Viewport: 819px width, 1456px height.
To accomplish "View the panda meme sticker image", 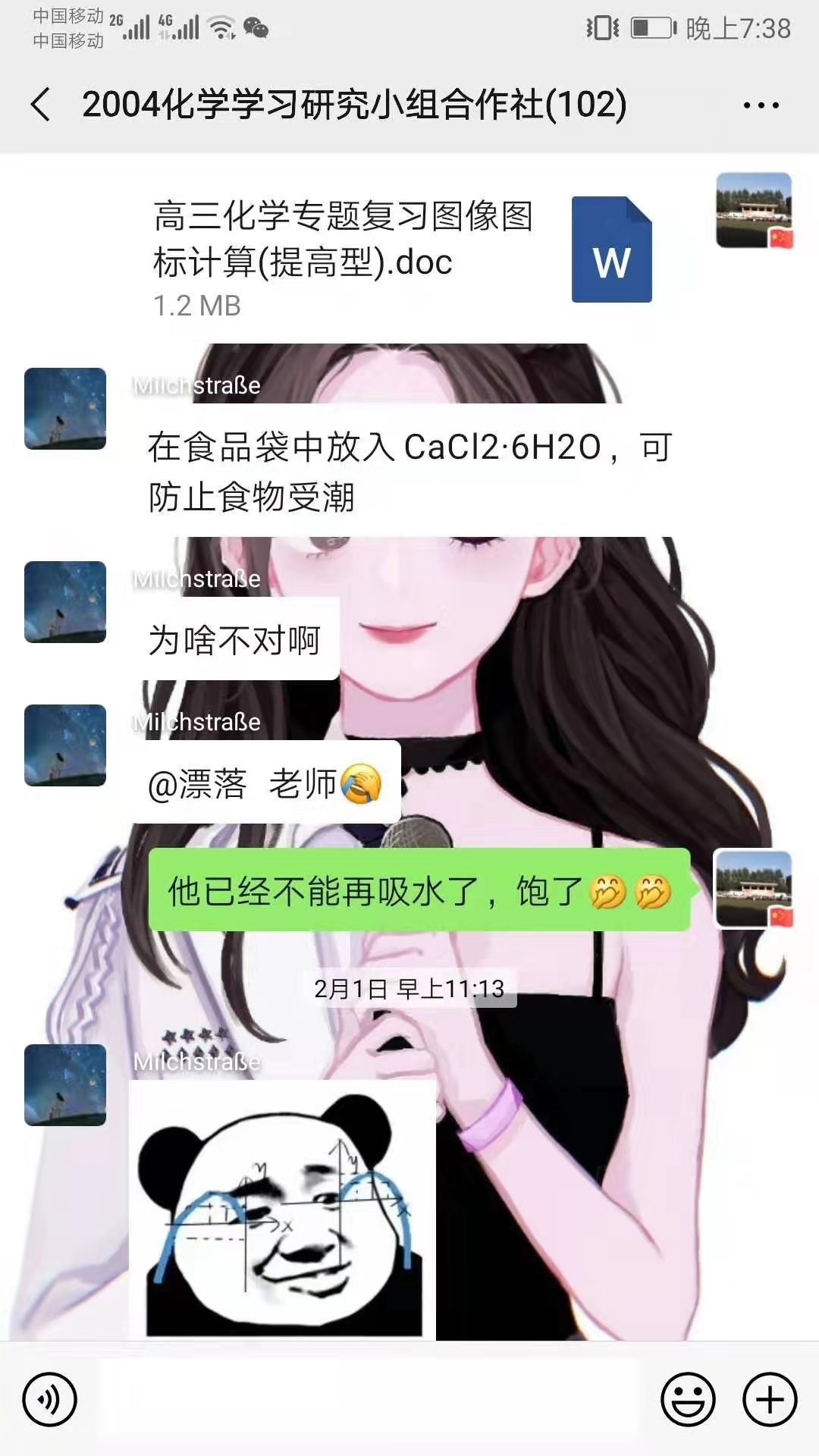I will tap(283, 1210).
